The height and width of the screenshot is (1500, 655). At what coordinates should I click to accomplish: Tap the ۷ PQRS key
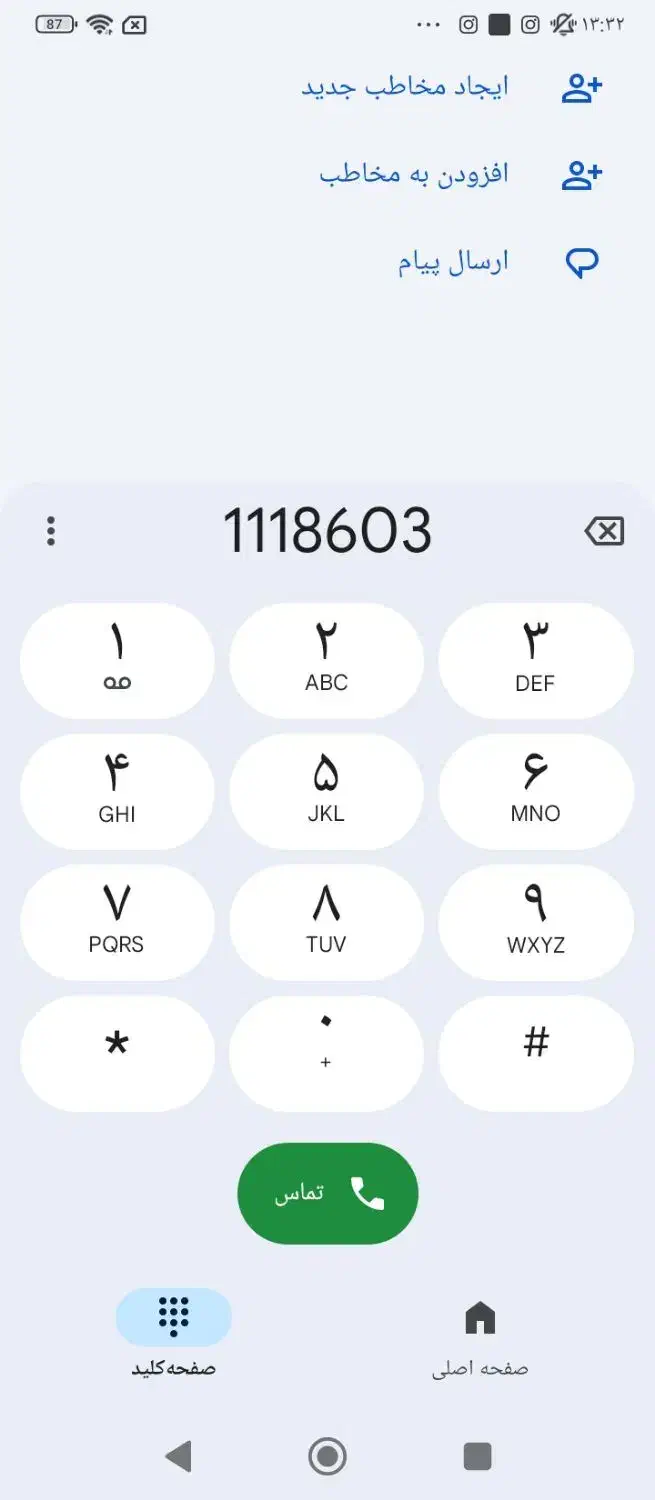[x=117, y=923]
